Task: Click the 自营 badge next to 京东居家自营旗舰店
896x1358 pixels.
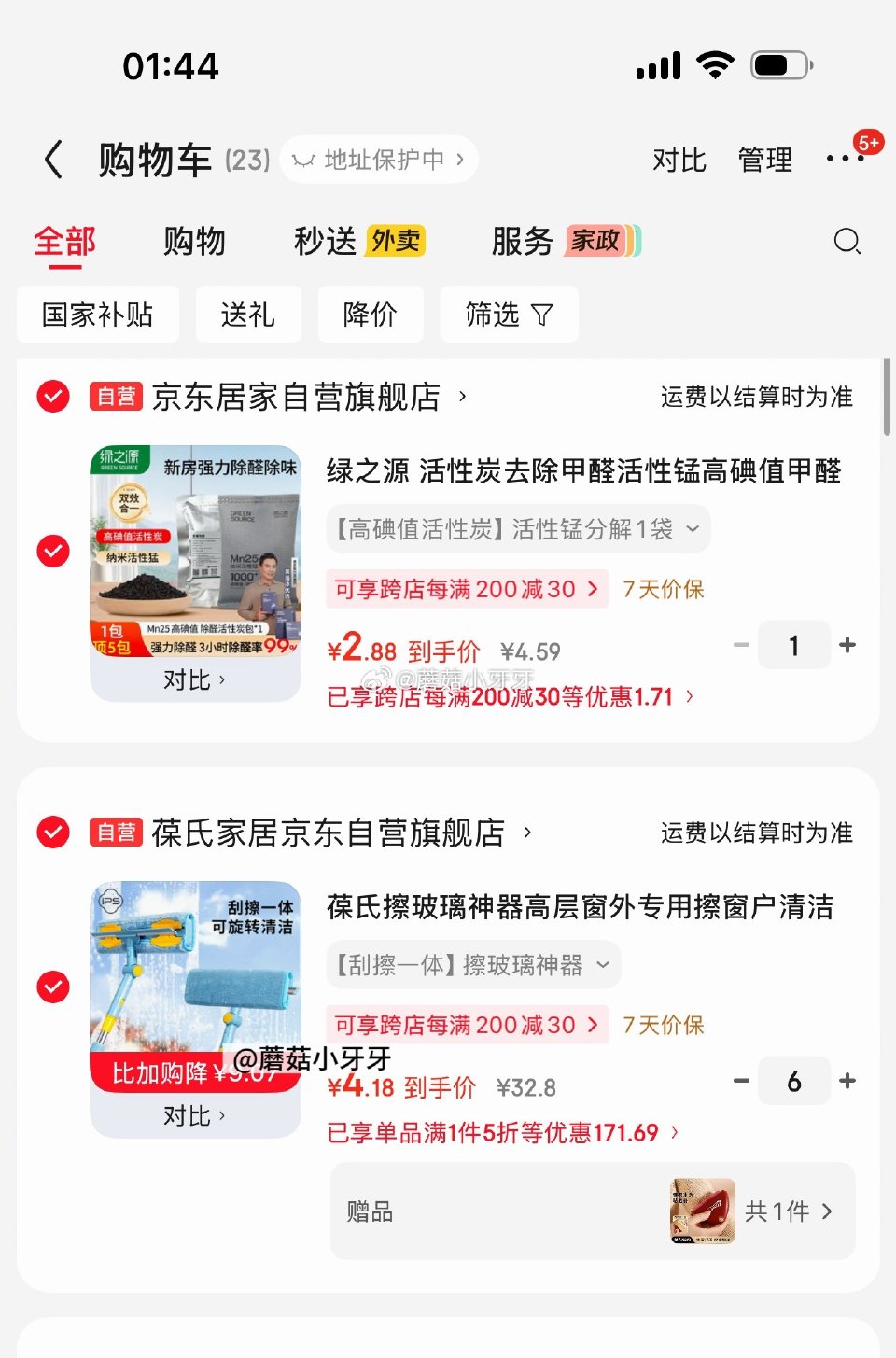Action: [114, 396]
